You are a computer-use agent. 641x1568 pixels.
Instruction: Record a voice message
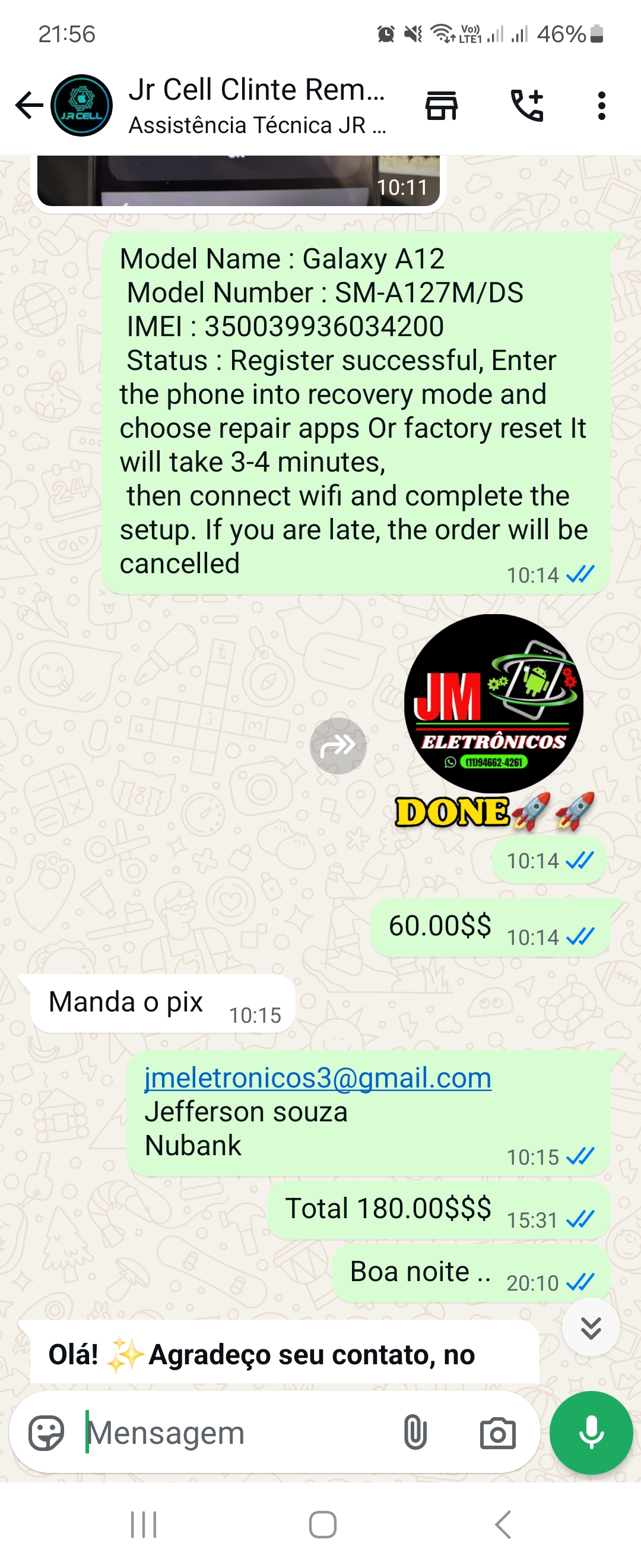[x=591, y=1432]
